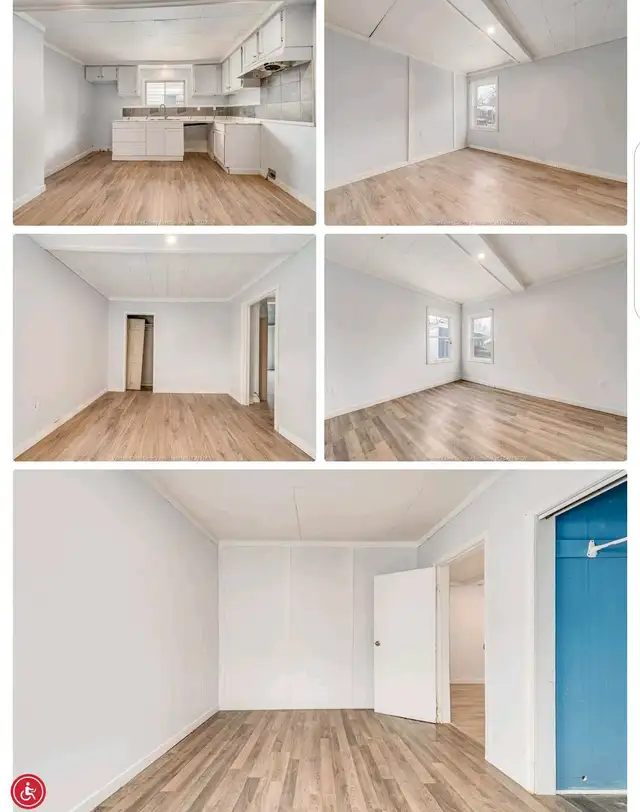Open the kitchen photo with white cabinets

pyautogui.click(x=164, y=113)
